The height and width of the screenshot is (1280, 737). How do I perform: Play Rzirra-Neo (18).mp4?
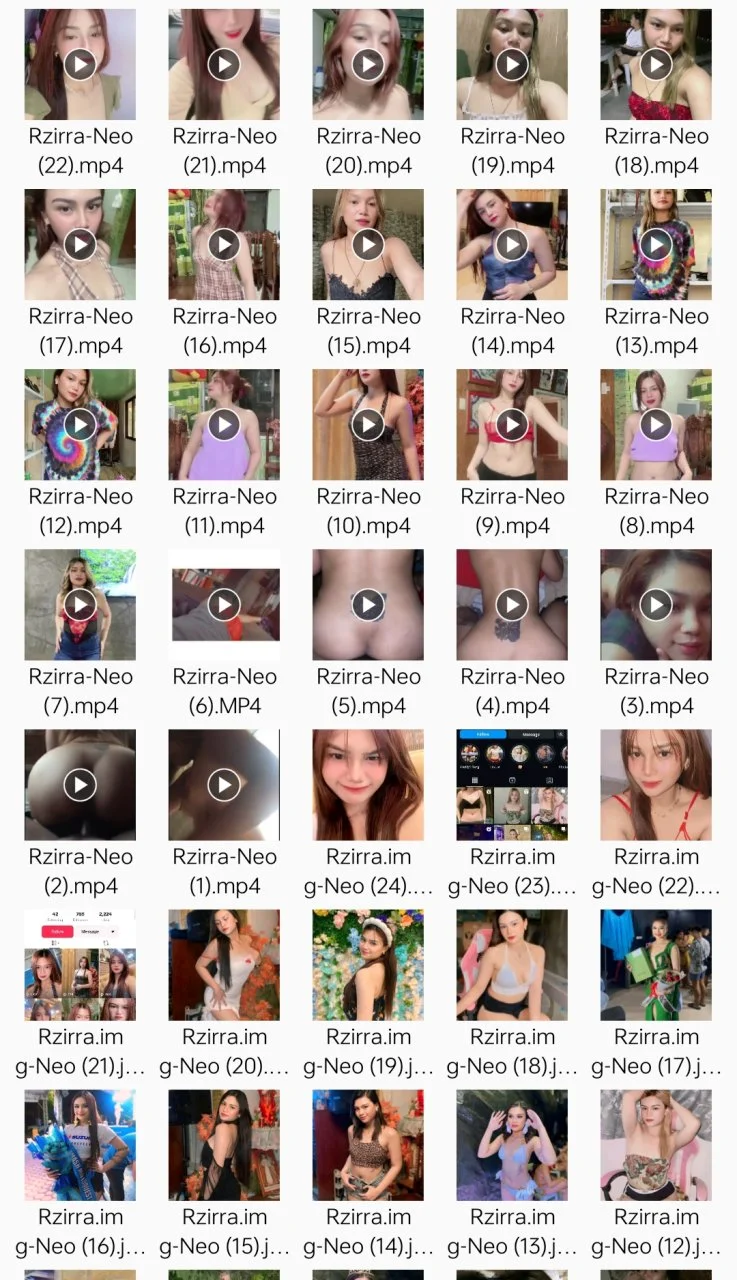coord(656,65)
